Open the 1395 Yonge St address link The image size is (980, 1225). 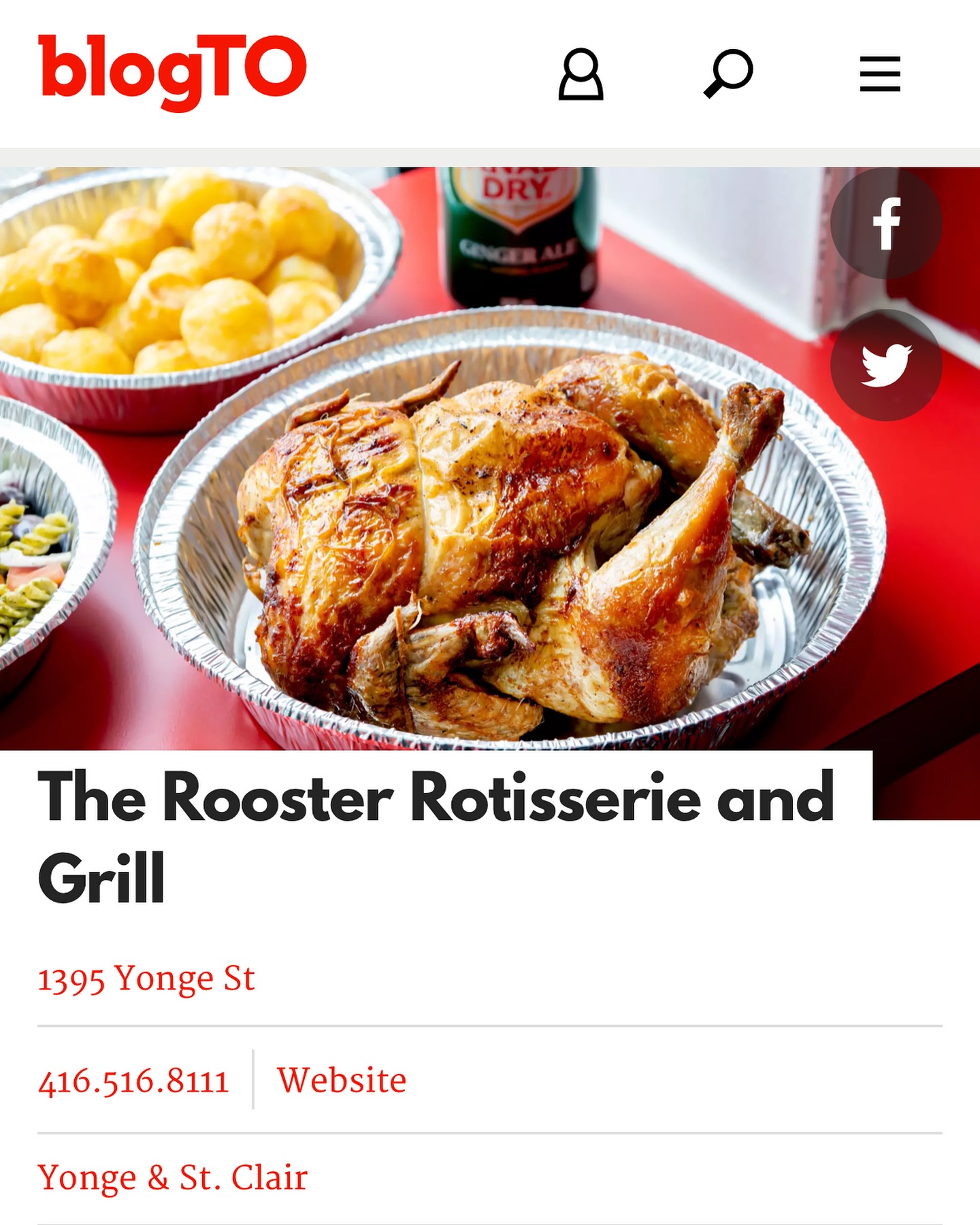pos(146,979)
